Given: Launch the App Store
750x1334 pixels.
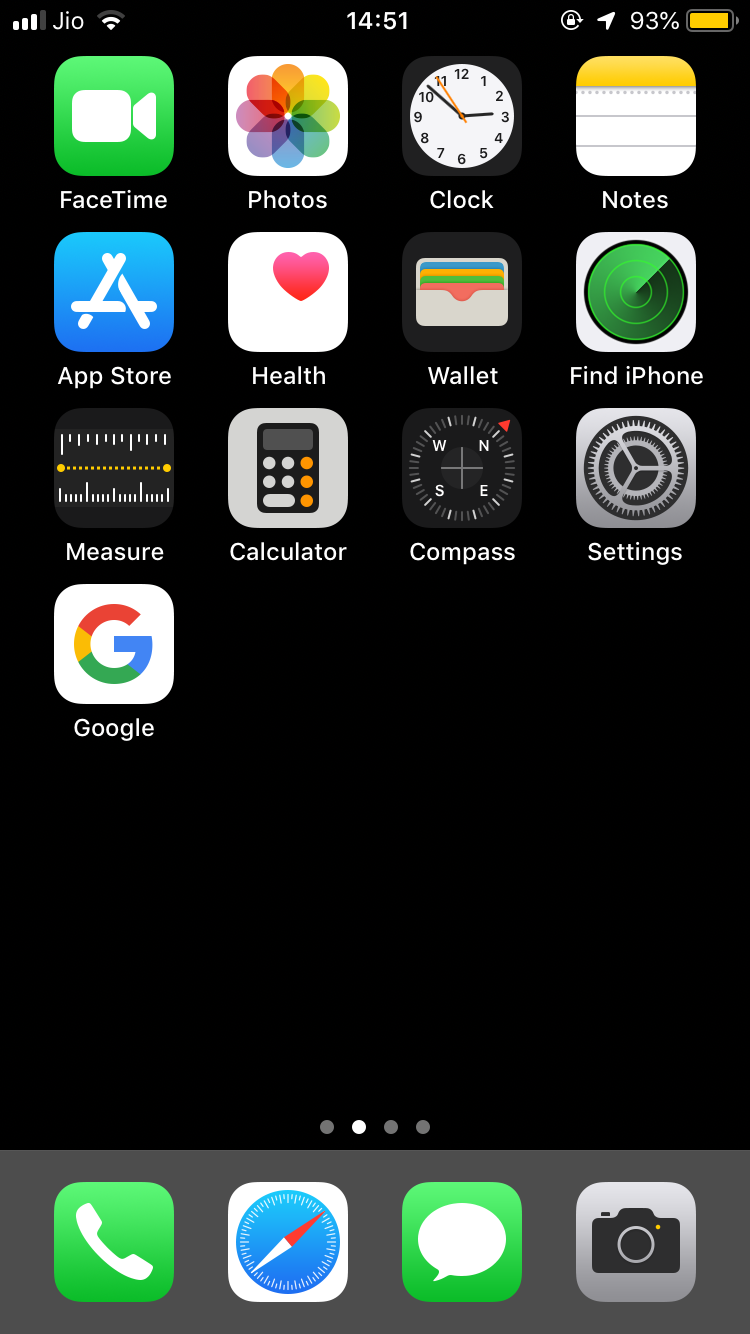Looking at the screenshot, I should [113, 292].
